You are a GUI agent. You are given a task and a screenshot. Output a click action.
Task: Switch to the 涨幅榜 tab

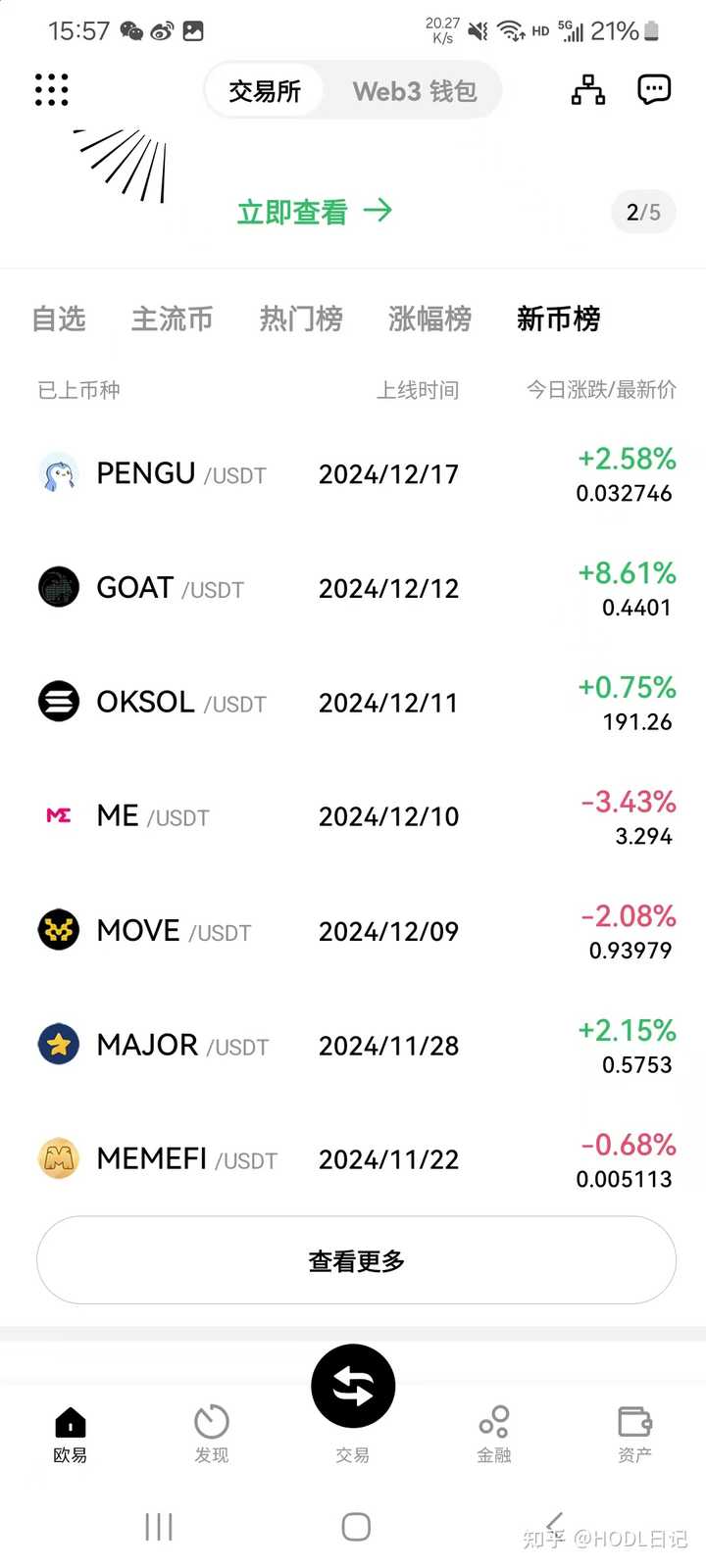(429, 318)
